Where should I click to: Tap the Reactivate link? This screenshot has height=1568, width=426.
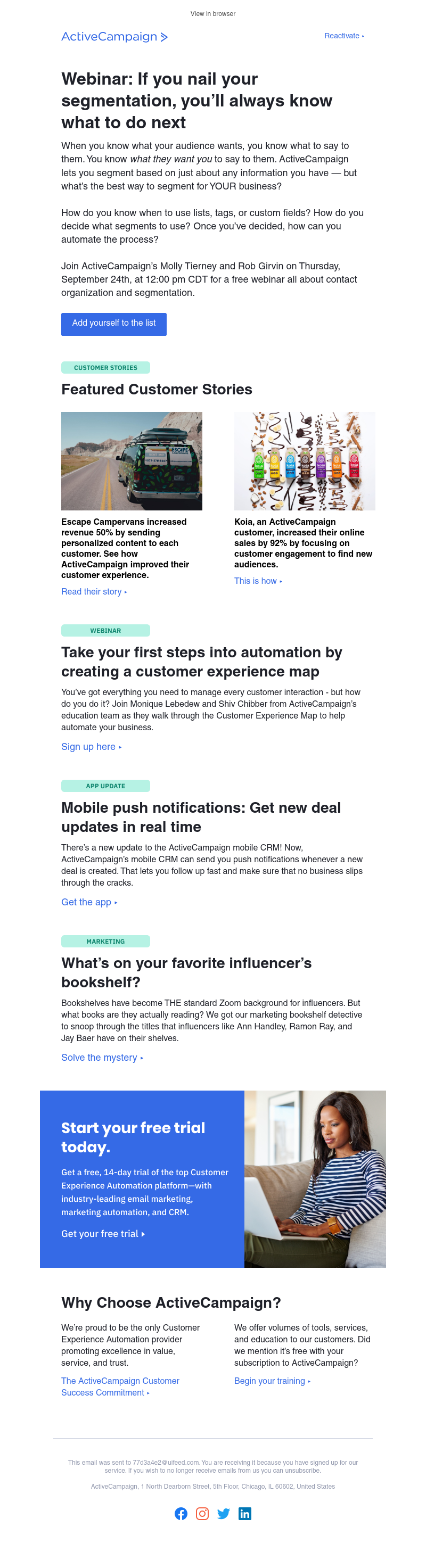point(343,36)
